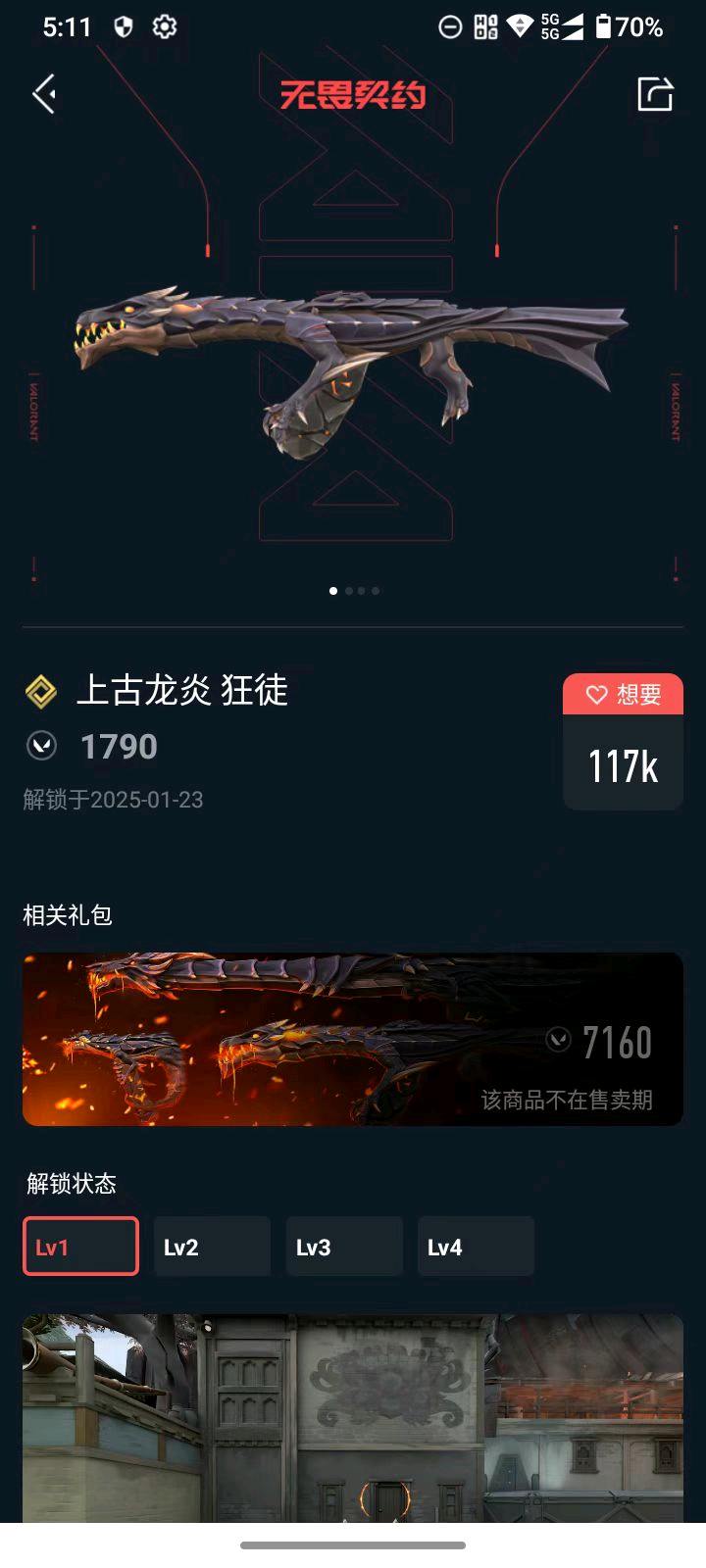Open the related bundle card priced 7160

(353, 1039)
